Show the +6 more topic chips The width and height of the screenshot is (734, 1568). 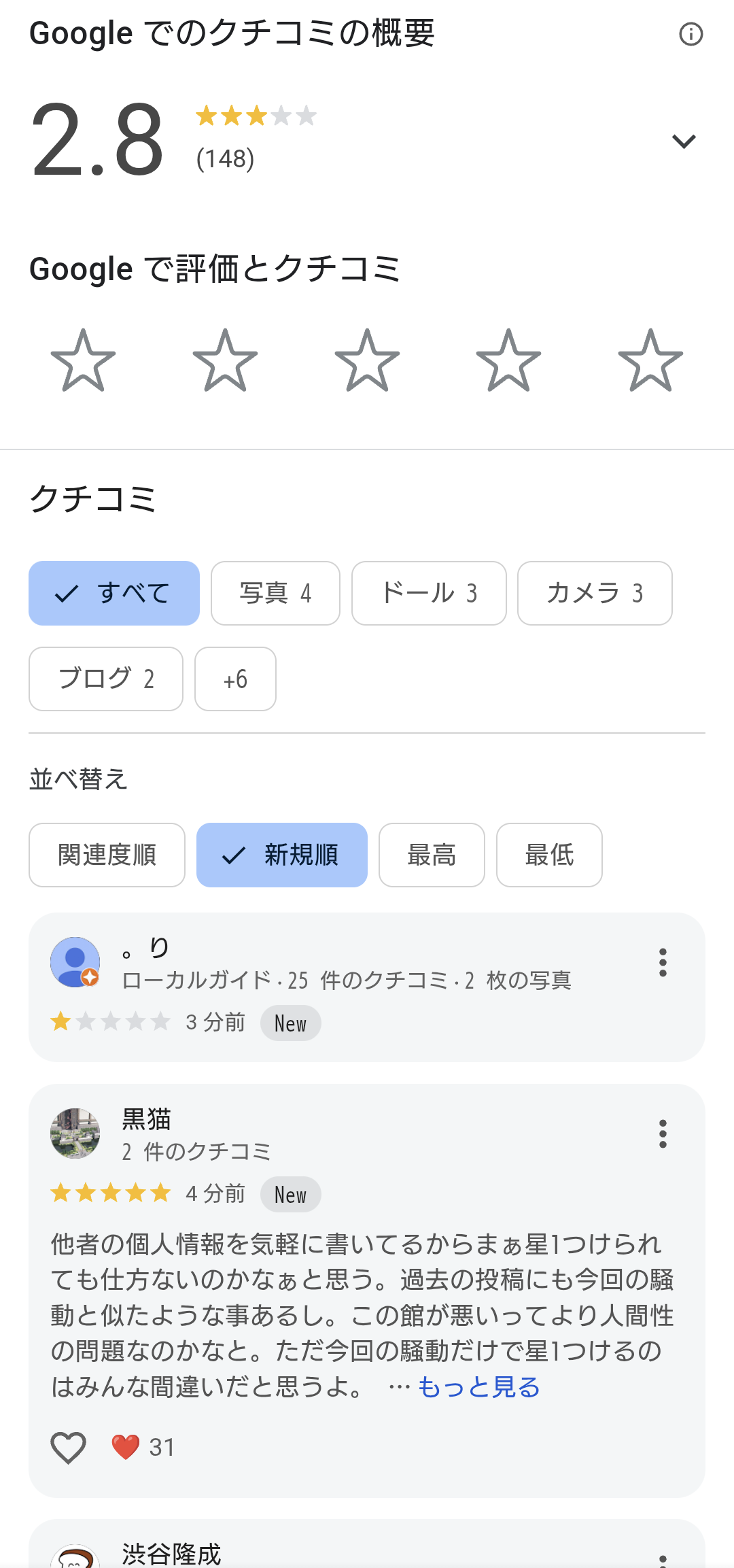pos(235,679)
